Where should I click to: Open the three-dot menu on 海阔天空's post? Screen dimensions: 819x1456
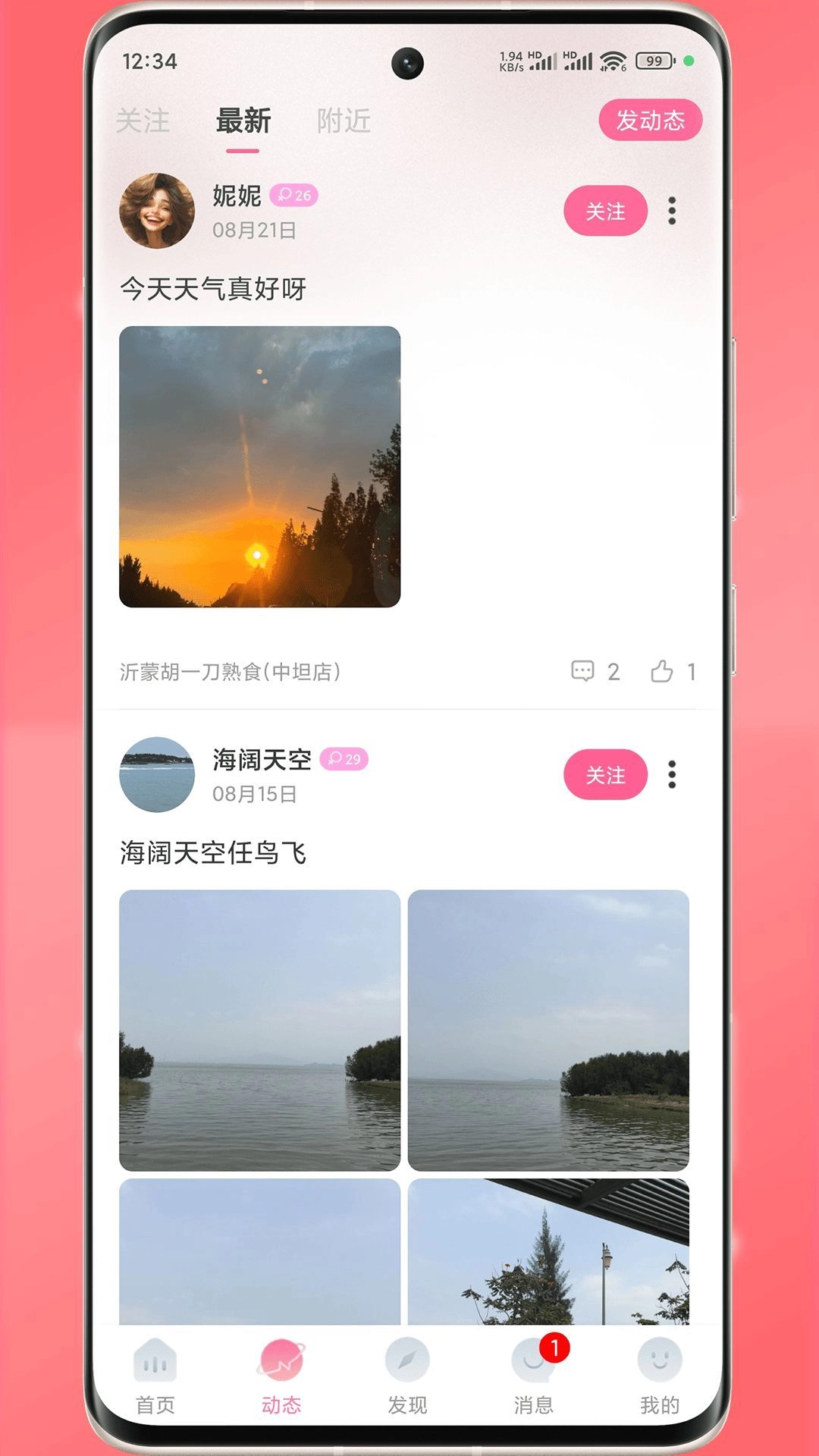[672, 775]
